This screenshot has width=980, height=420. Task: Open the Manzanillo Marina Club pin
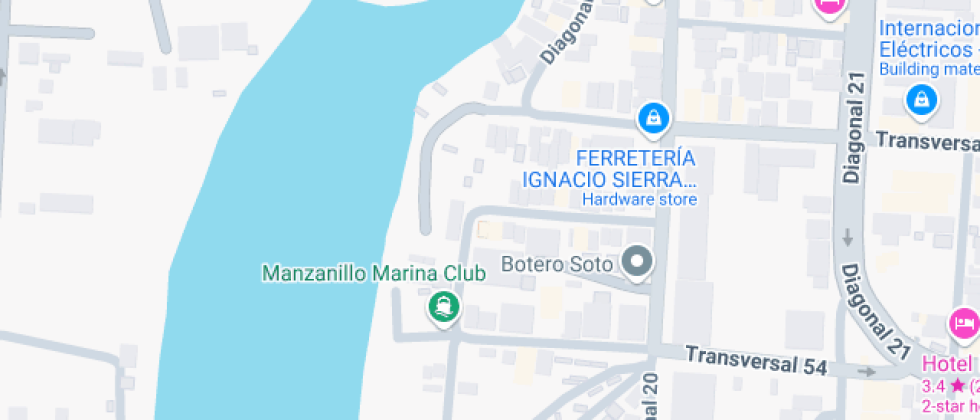point(443,306)
